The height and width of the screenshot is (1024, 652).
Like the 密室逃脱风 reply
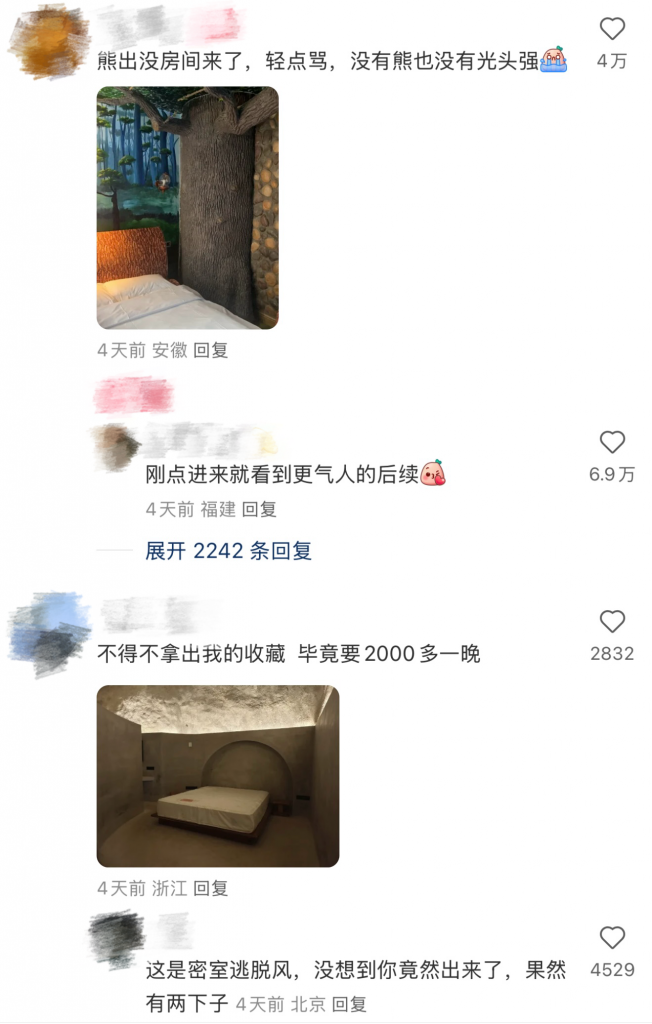tap(612, 938)
